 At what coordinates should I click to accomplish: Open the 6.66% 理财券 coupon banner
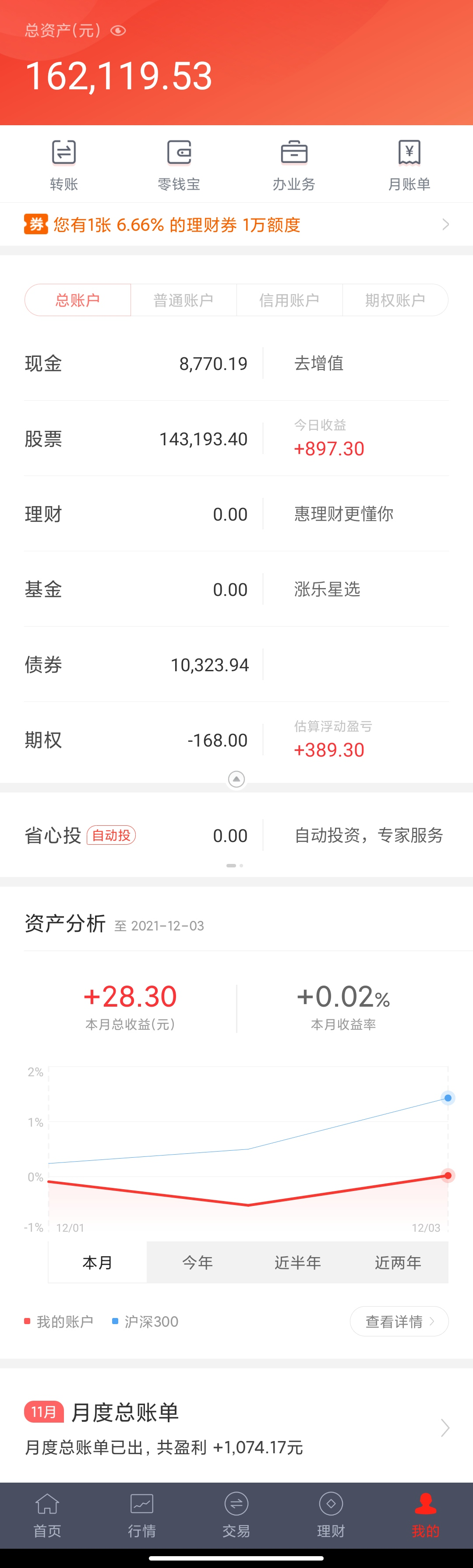(236, 225)
